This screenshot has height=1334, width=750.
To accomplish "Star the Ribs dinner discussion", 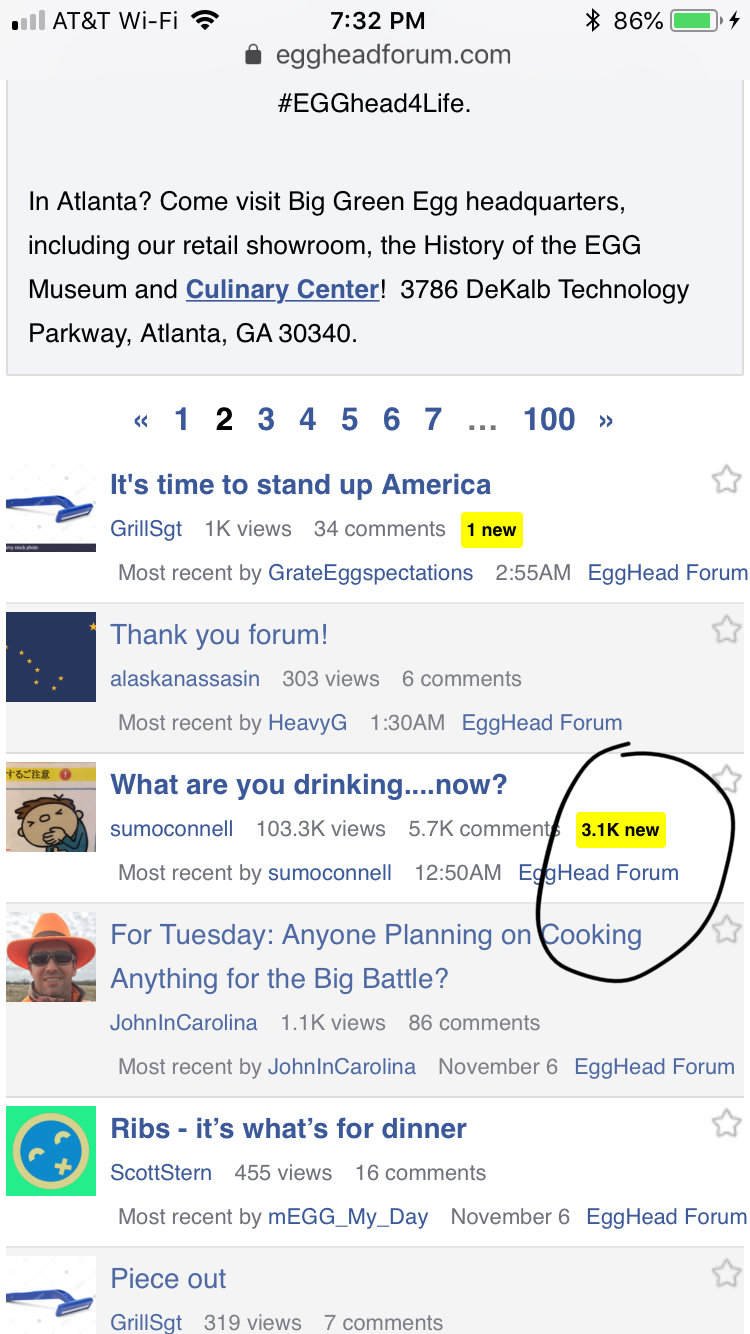I will point(726,1124).
